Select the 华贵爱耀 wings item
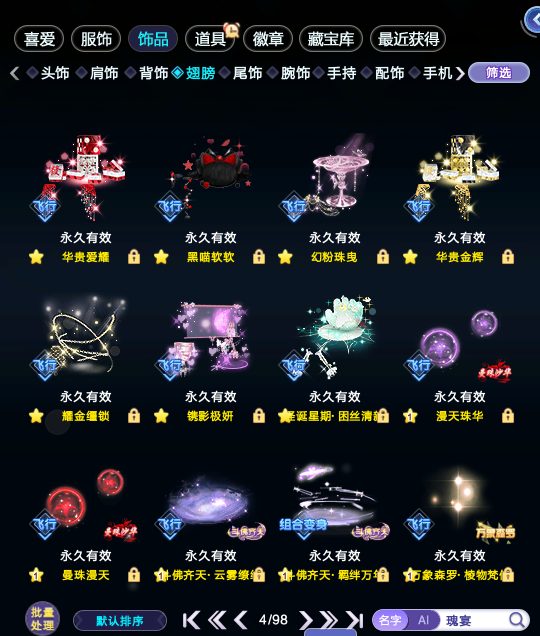The height and width of the screenshot is (636, 540). [85, 178]
